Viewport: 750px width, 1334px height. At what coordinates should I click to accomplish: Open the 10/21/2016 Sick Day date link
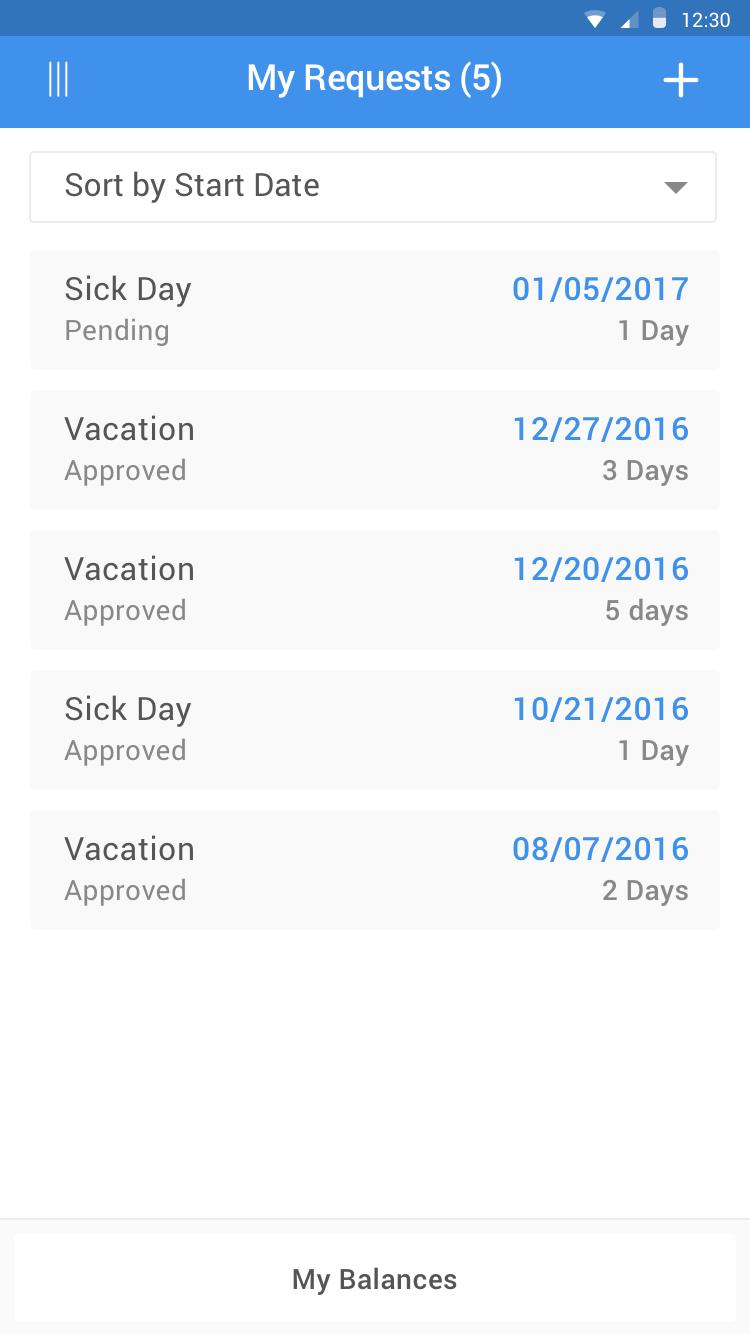(x=600, y=709)
